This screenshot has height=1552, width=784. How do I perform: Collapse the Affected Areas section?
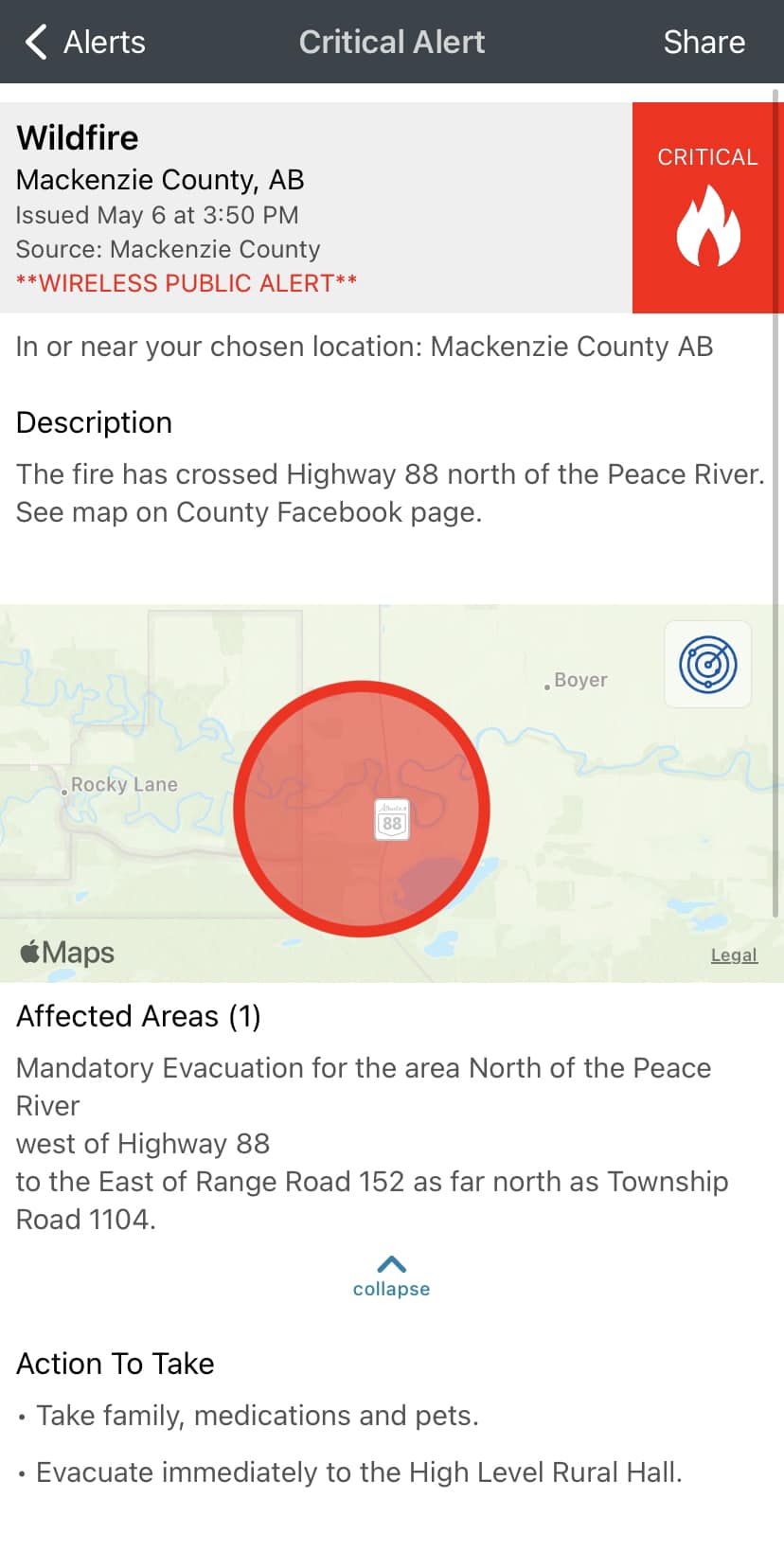[x=391, y=1275]
